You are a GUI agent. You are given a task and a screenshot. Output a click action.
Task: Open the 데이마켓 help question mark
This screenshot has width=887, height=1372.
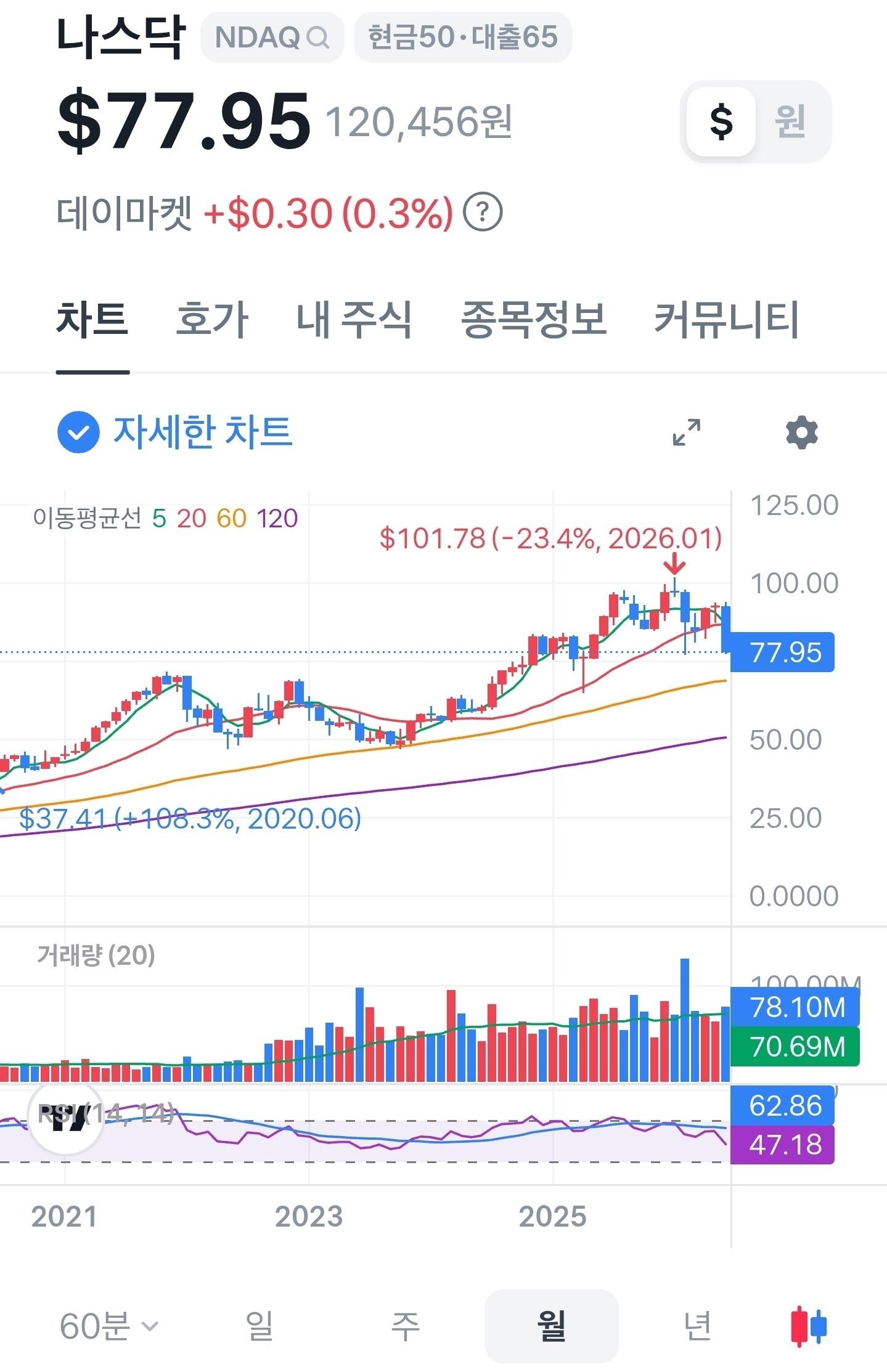click(483, 213)
